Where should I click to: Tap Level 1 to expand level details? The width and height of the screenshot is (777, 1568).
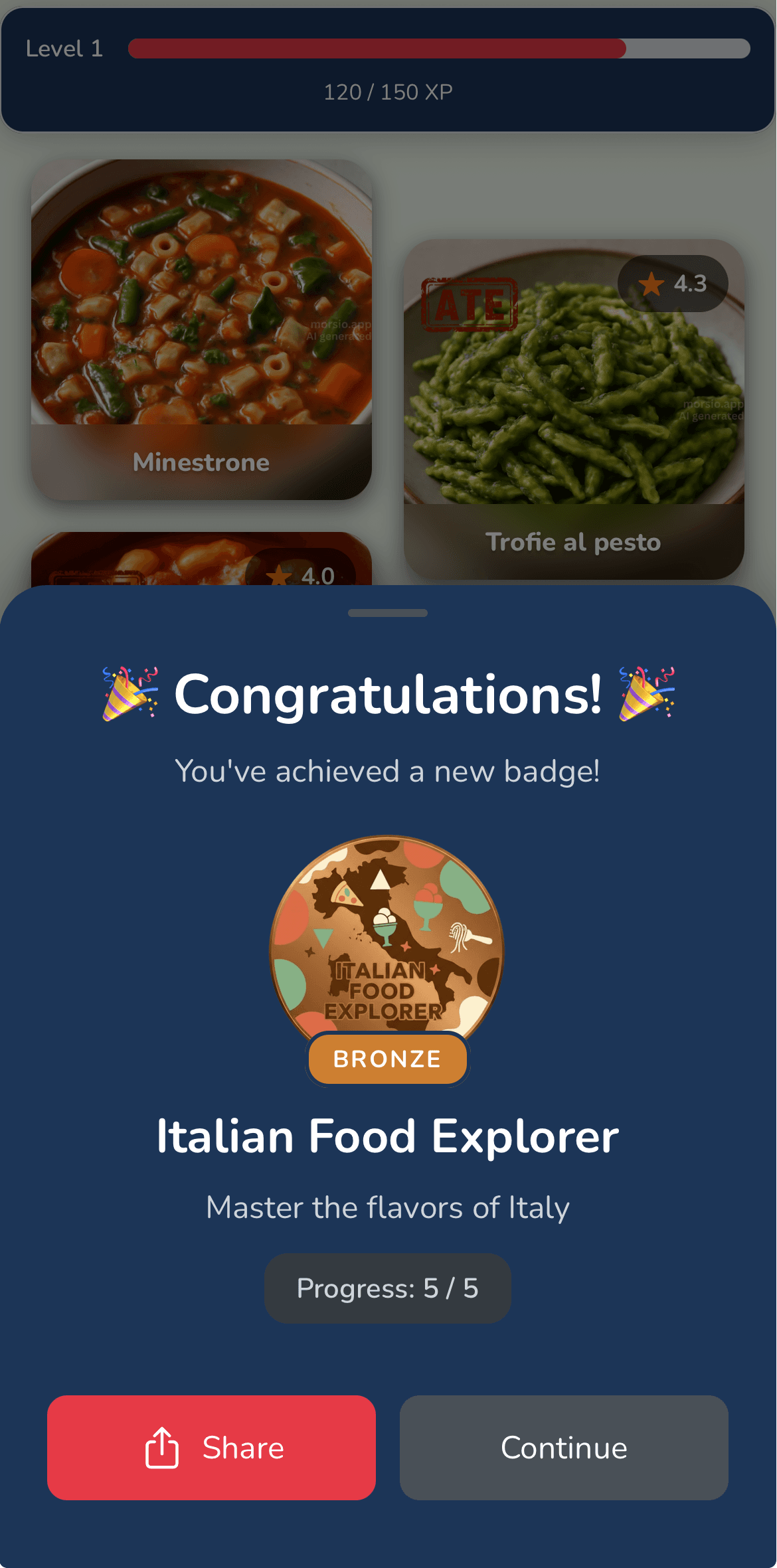click(x=64, y=49)
